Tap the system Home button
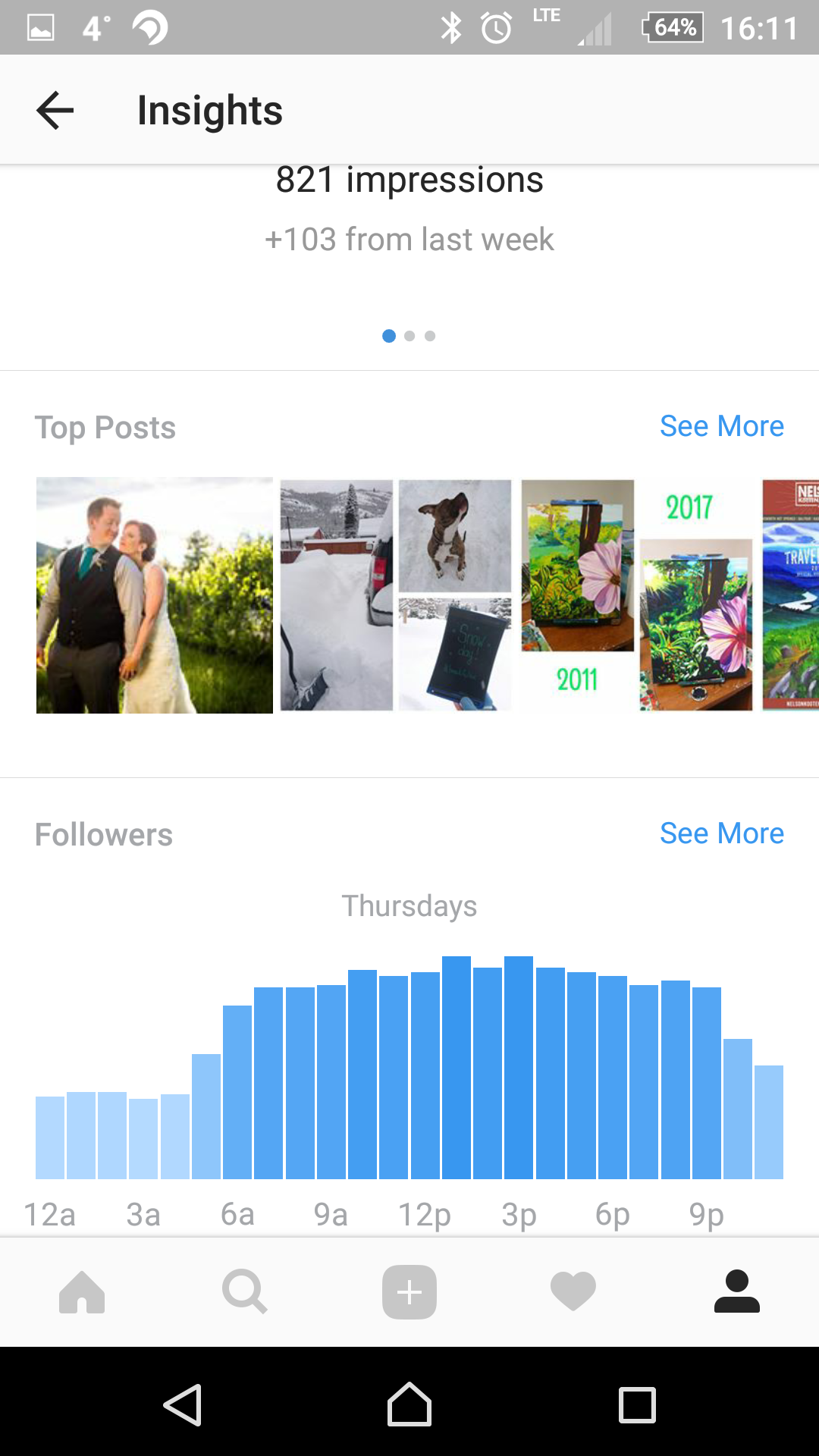This screenshot has height=1456, width=819. 409,1405
